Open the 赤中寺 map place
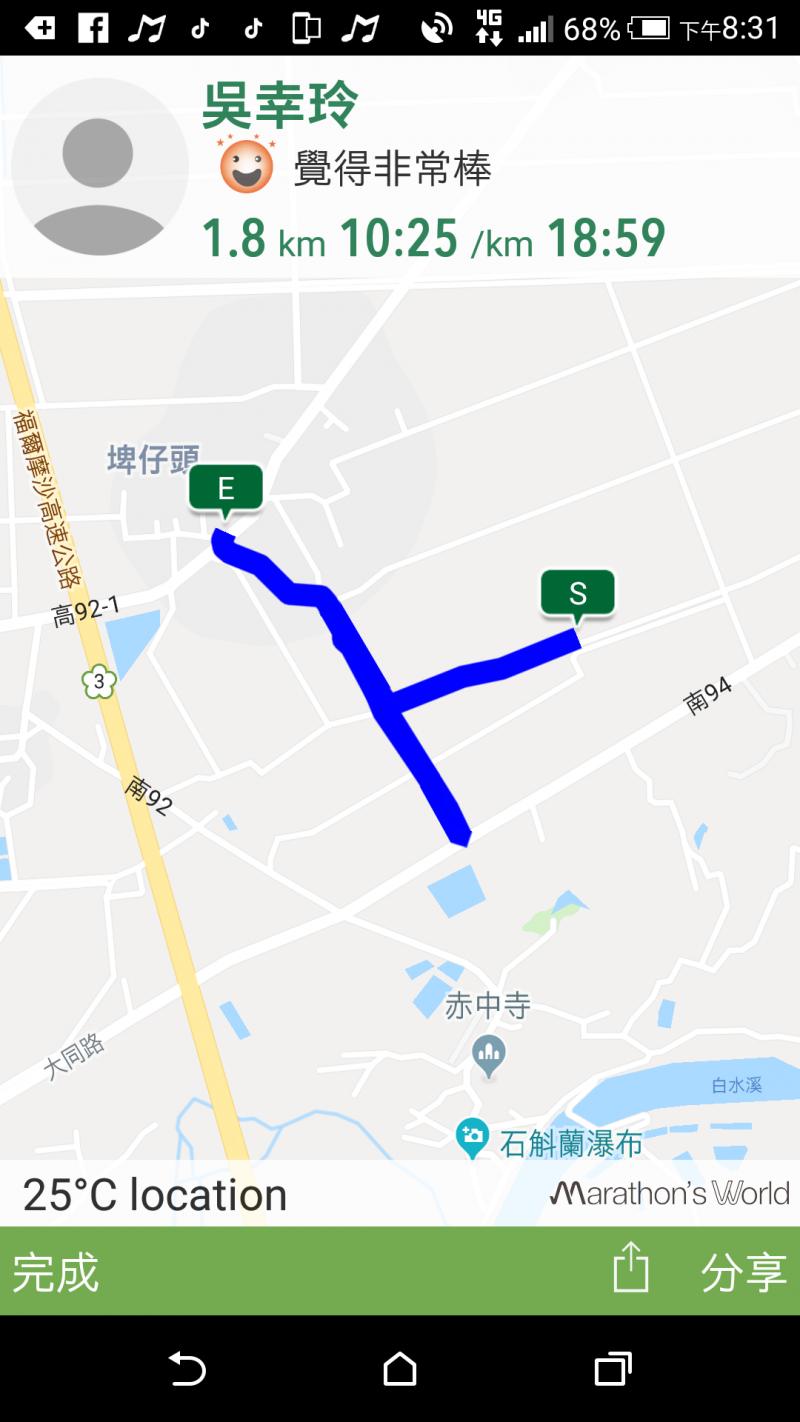 (x=489, y=1052)
